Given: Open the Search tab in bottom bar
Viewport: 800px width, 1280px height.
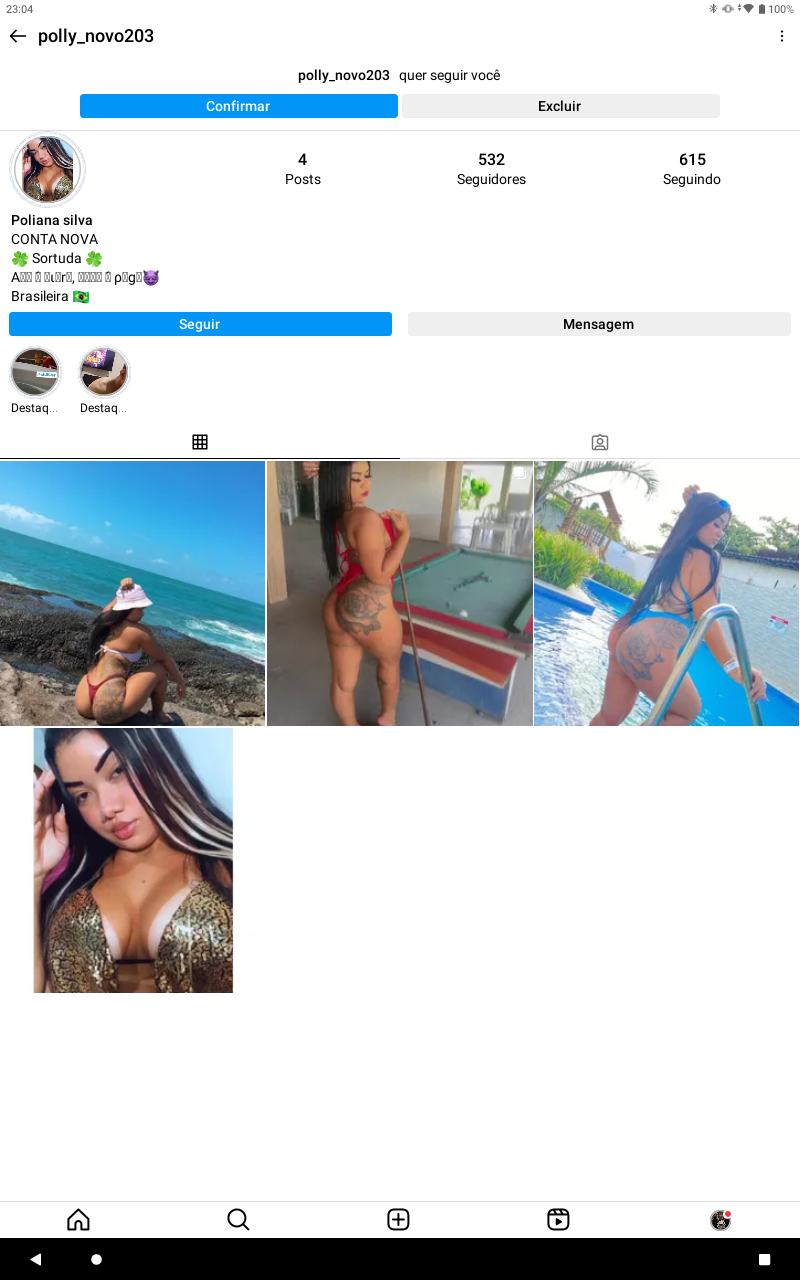Looking at the screenshot, I should 238,1219.
